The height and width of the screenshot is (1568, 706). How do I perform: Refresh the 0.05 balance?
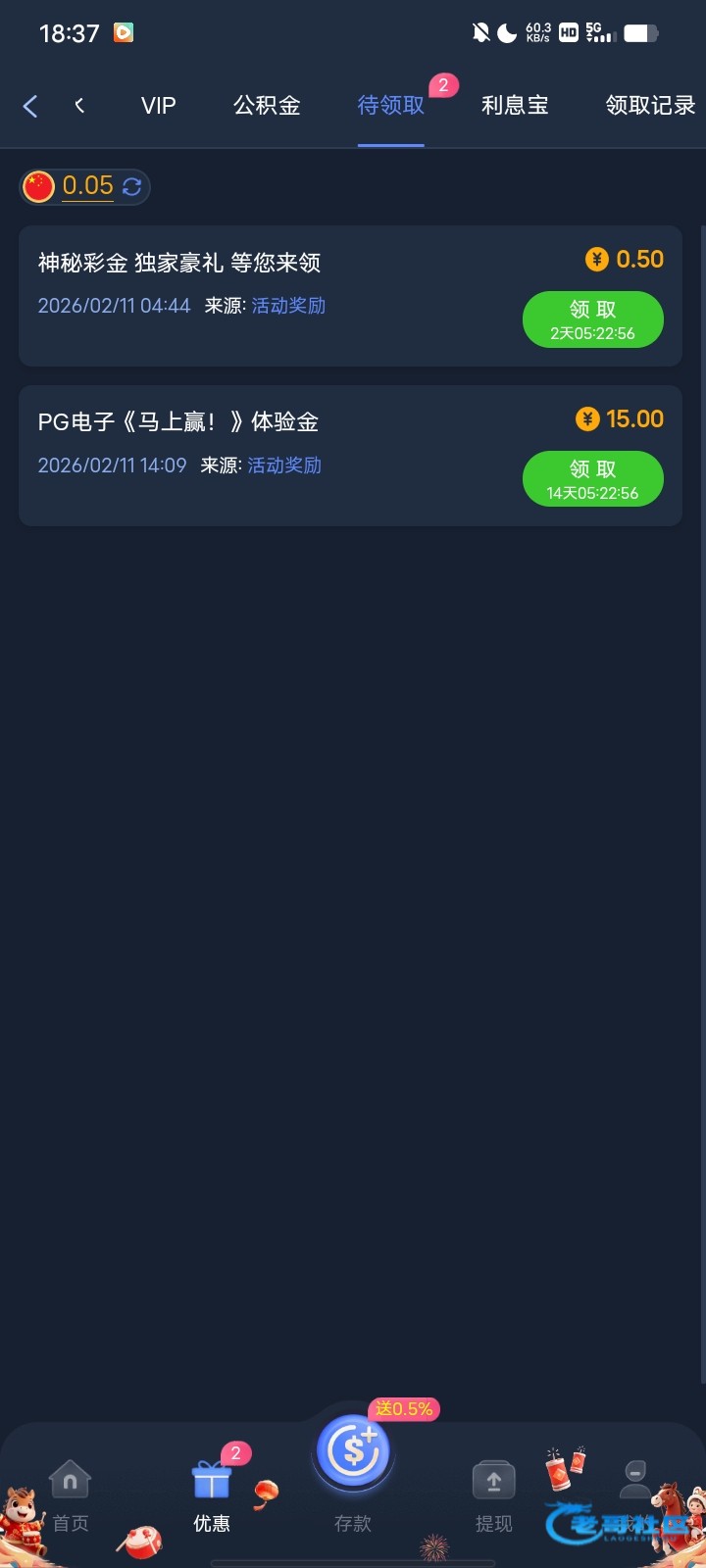pyautogui.click(x=132, y=186)
